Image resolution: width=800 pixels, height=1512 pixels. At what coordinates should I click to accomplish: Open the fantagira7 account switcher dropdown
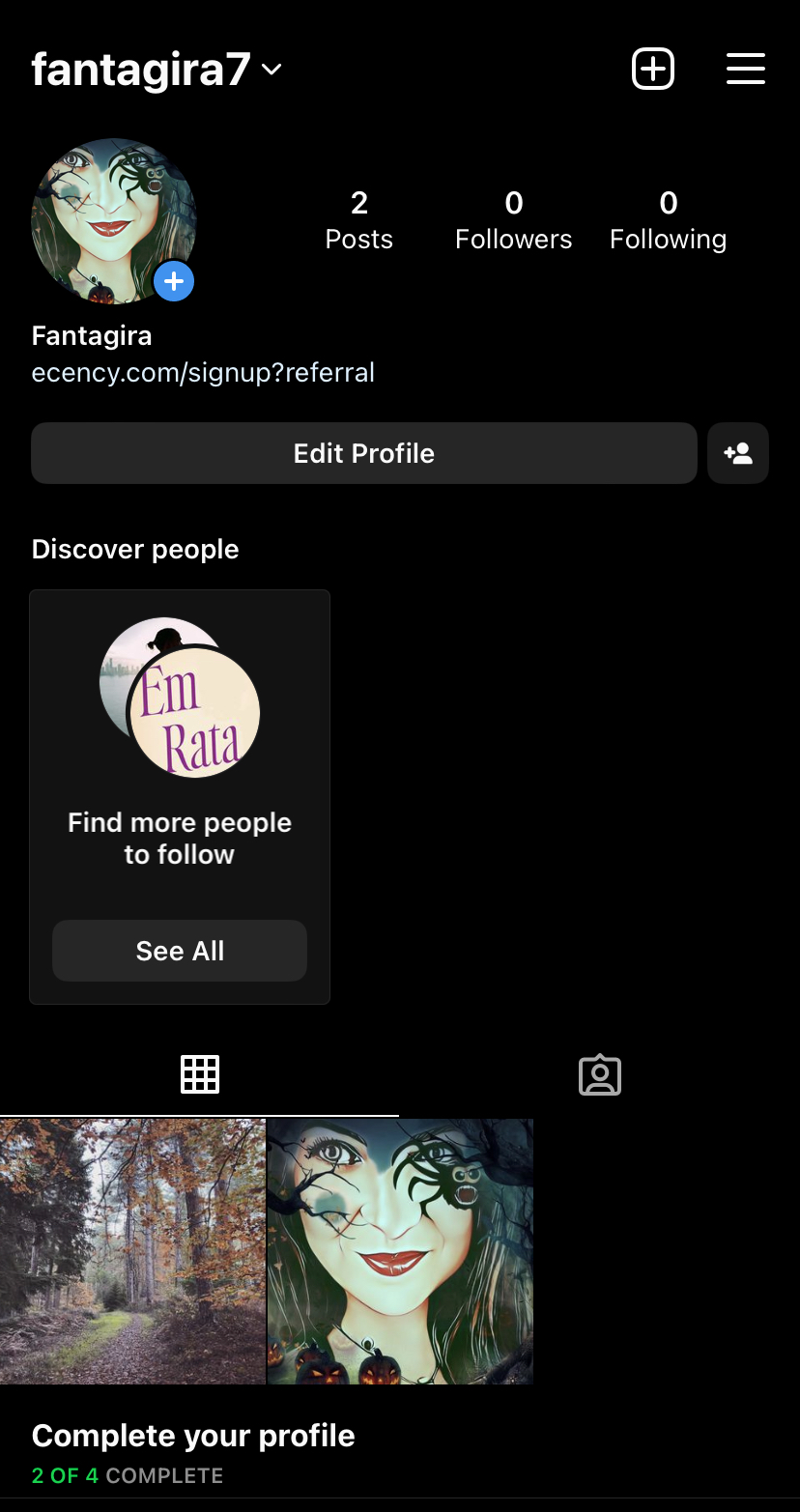tap(157, 70)
